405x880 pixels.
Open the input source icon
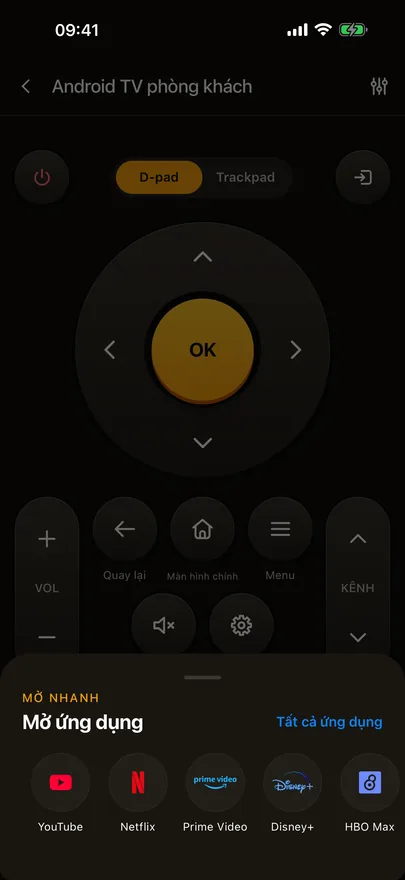(x=363, y=177)
